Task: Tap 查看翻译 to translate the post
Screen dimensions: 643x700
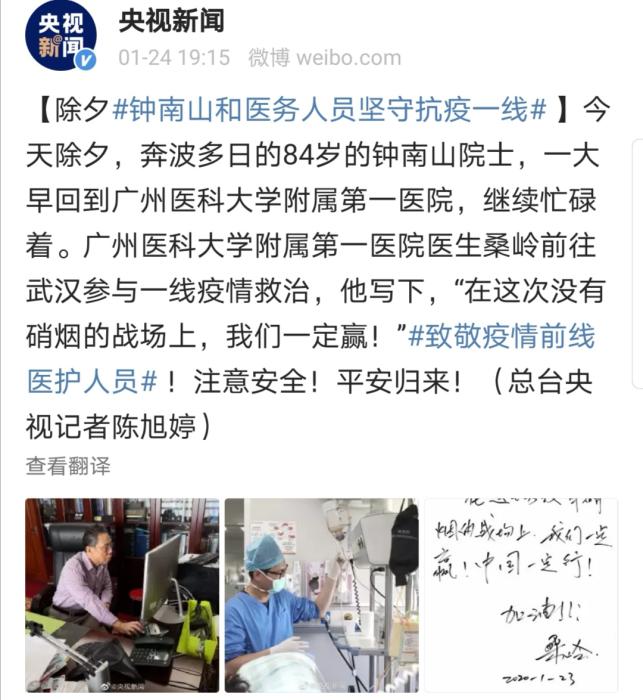Action: (68, 465)
